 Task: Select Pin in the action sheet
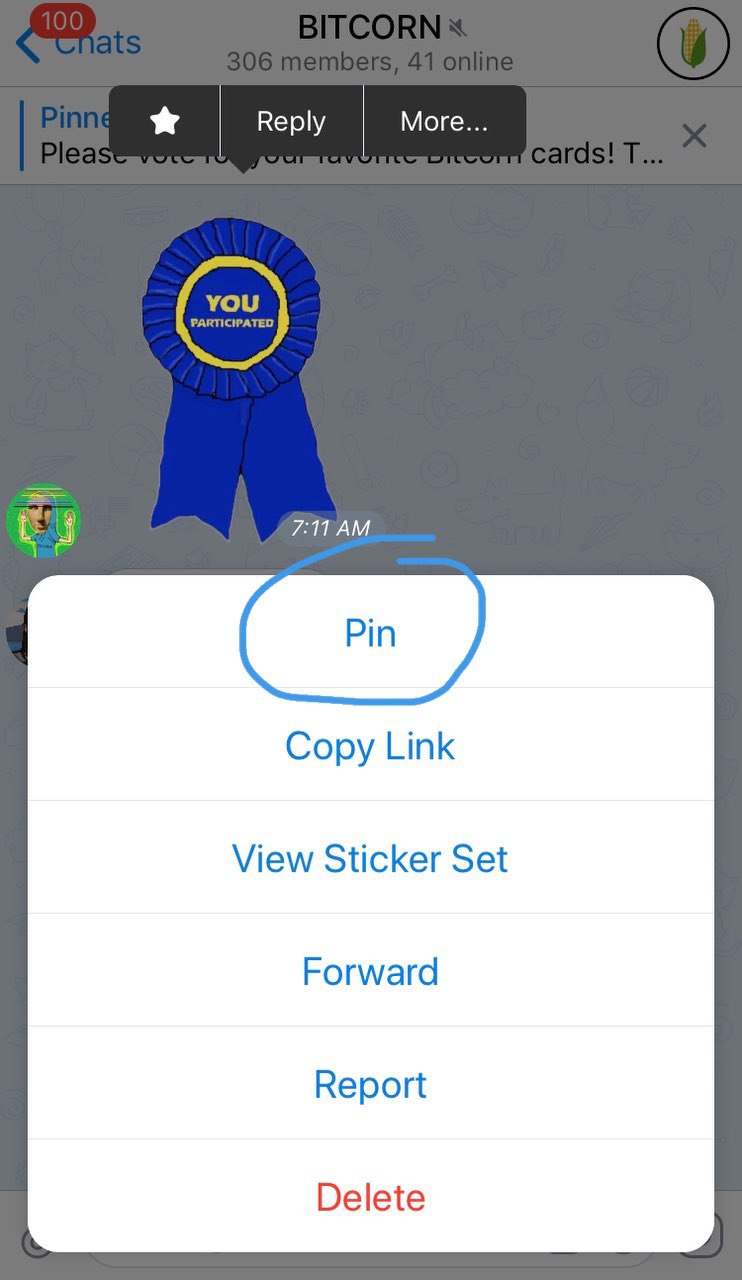tap(370, 633)
